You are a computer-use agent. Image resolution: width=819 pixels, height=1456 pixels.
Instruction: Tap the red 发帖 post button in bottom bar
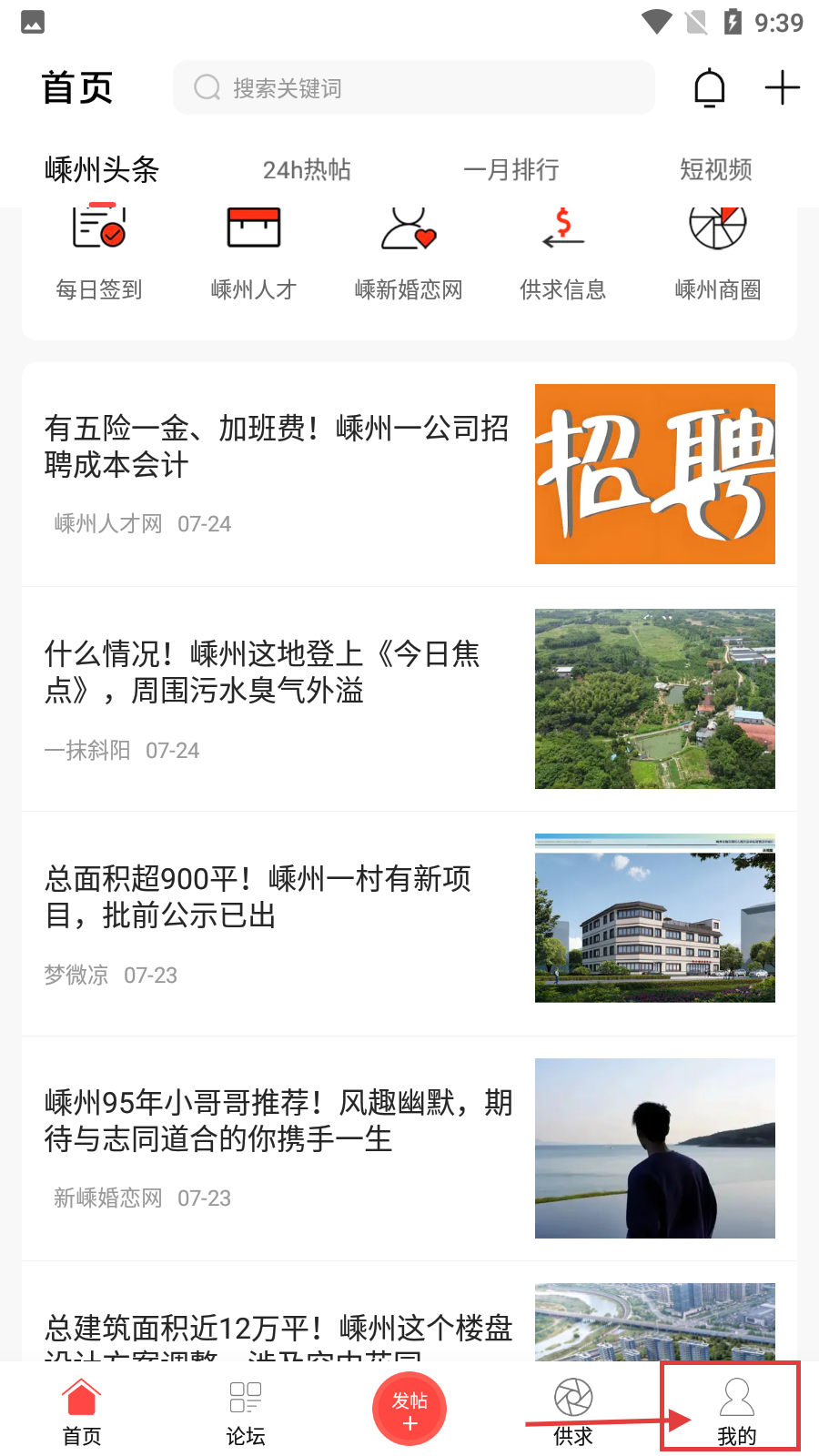[409, 1407]
